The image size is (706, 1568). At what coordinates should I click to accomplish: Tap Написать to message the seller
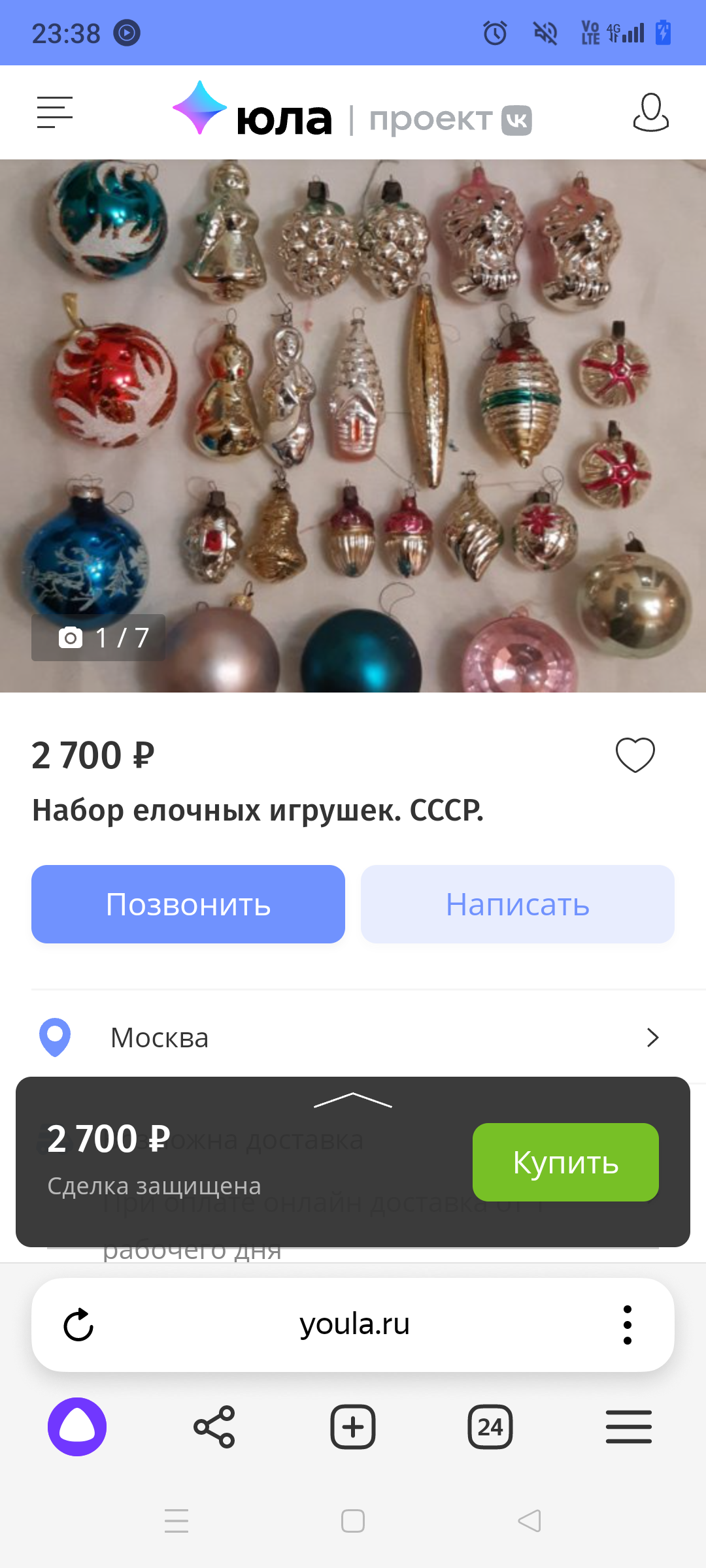[517, 904]
